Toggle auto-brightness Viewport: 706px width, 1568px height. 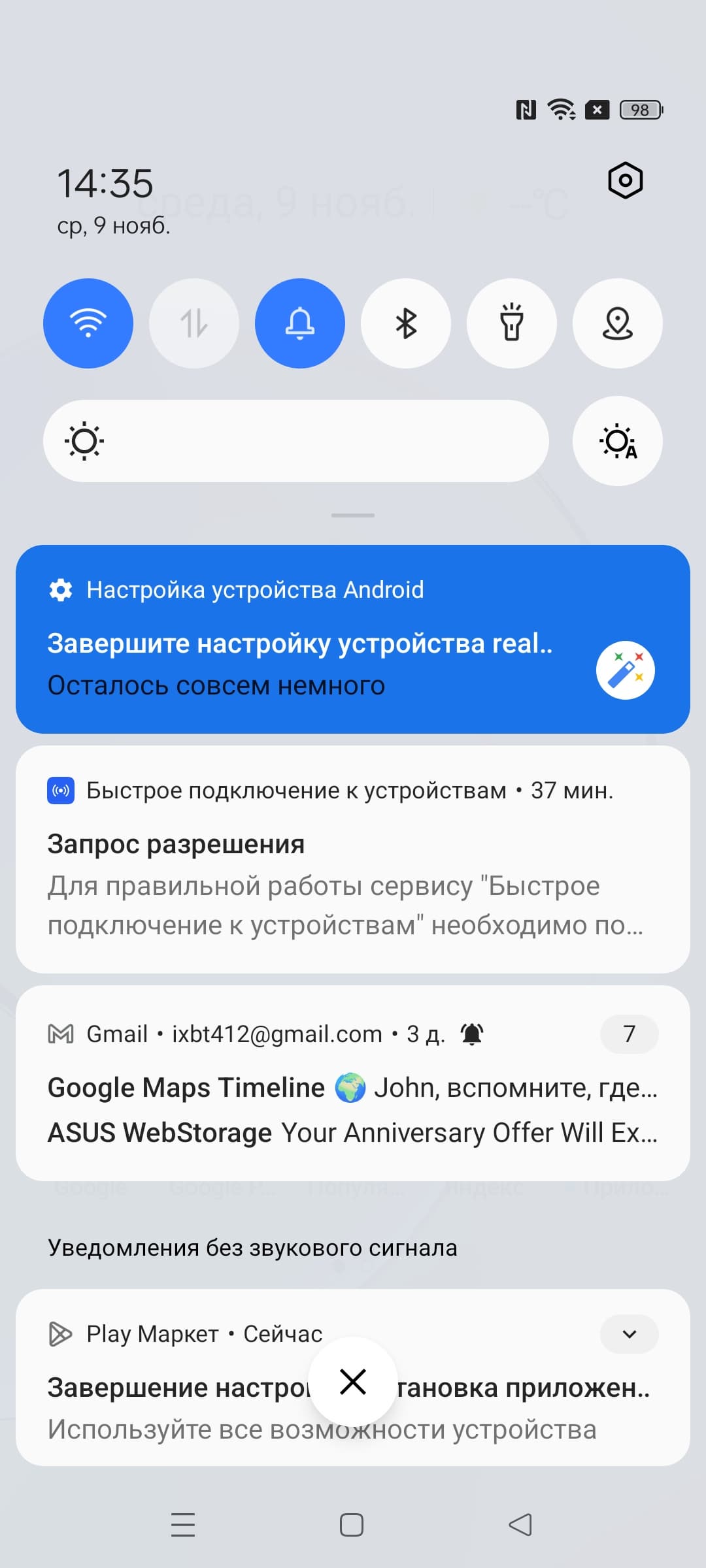coord(618,441)
